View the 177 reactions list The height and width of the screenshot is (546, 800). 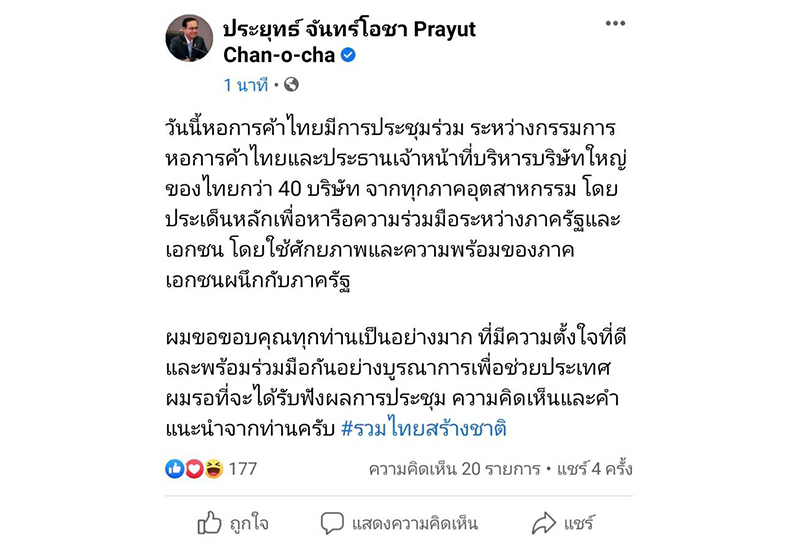[x=211, y=468]
